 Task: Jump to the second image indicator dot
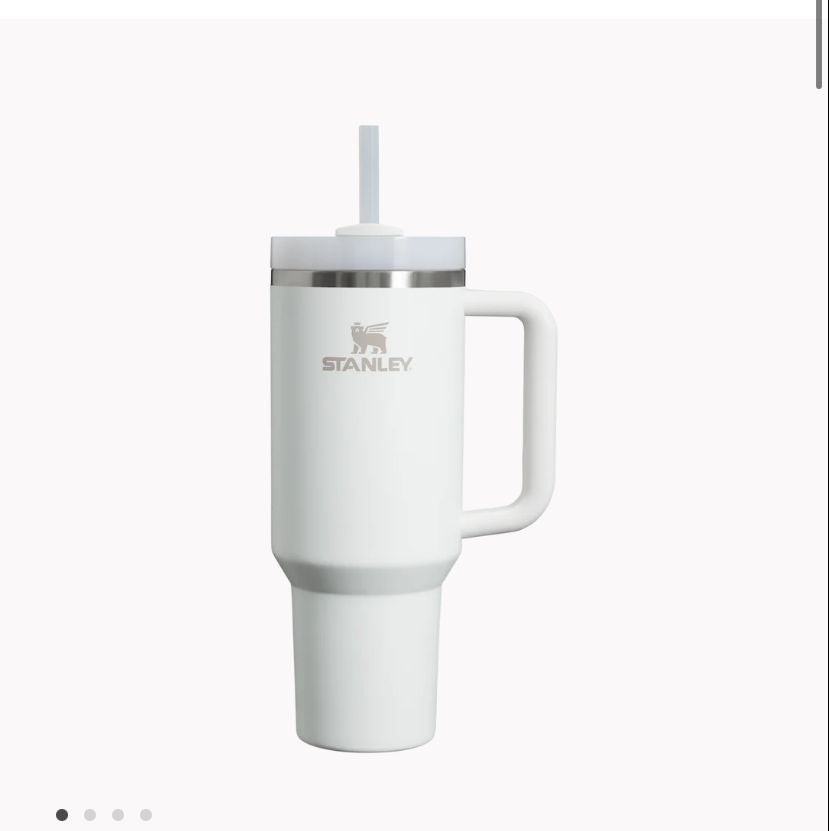pyautogui.click(x=90, y=815)
